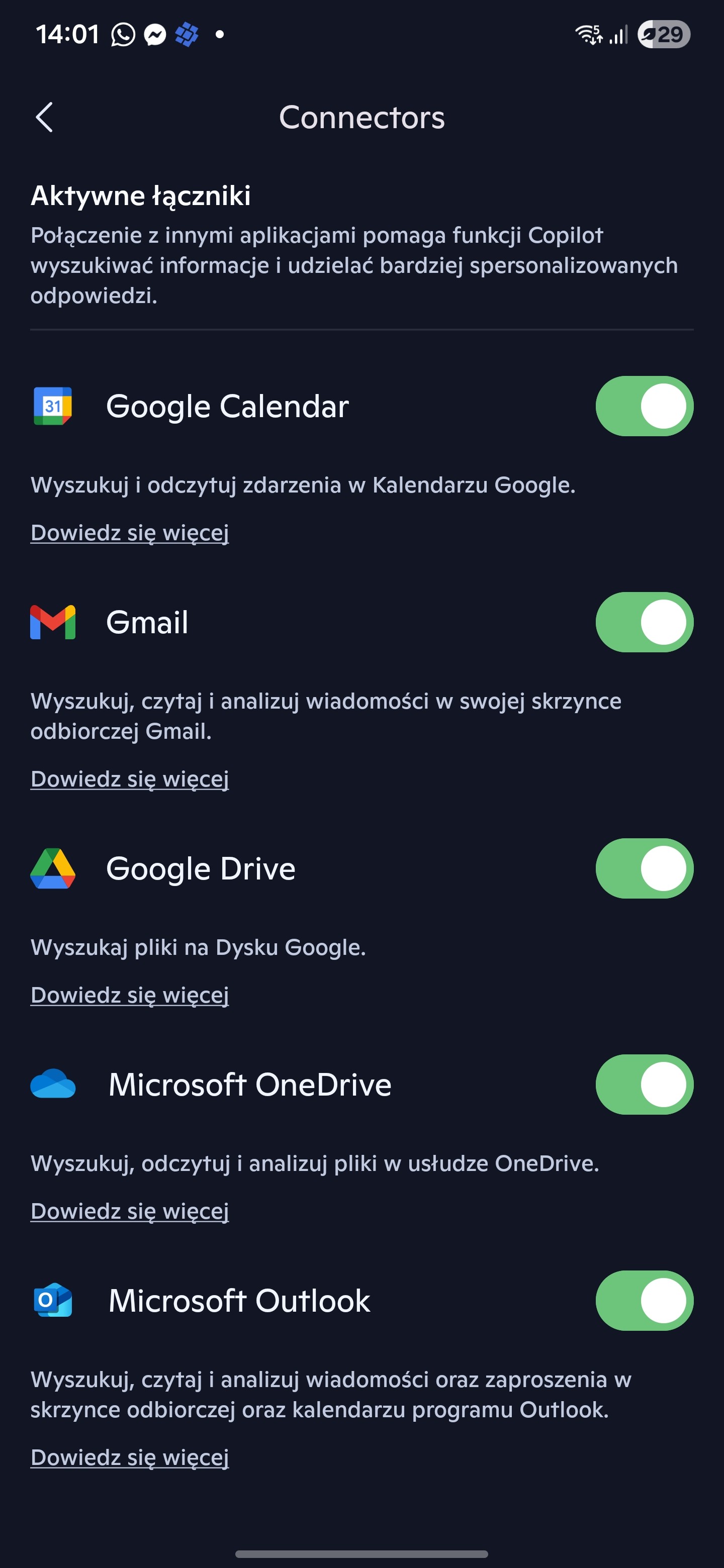The width and height of the screenshot is (724, 1568).
Task: View 'Dowiedz się więcej' for Microsoft Outlook
Action: pos(130,1458)
